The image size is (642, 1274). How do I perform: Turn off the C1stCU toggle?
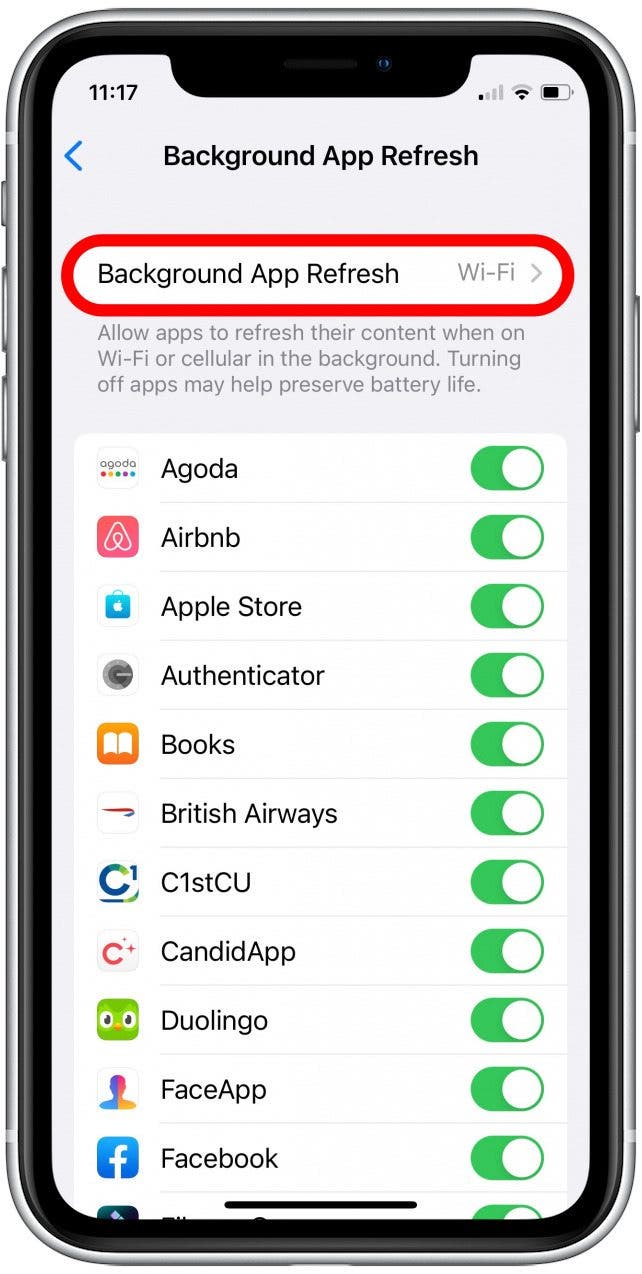[507, 883]
